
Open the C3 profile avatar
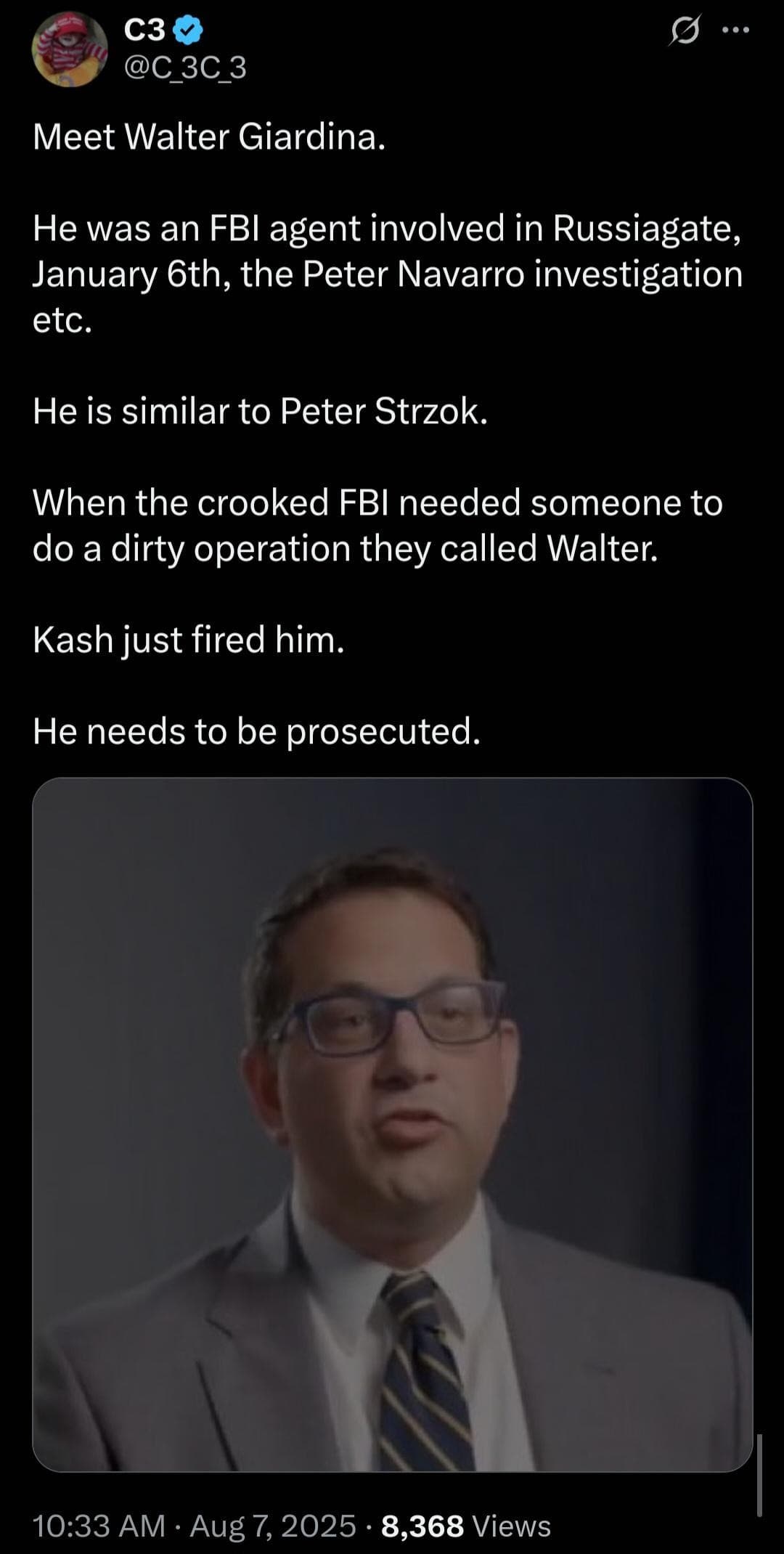(70, 49)
